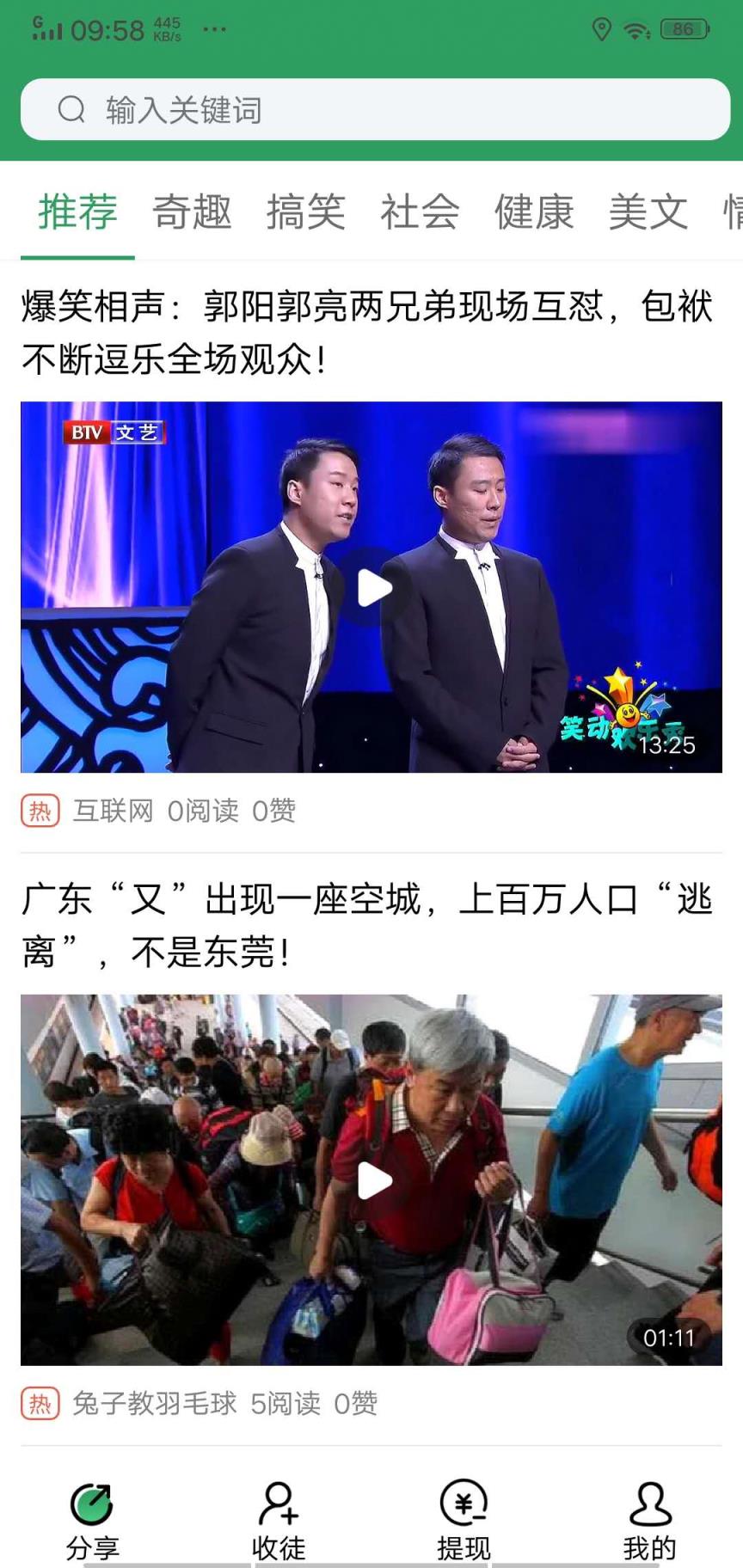Tap the location icon in the status bar
743x1568 pixels.
point(602,28)
